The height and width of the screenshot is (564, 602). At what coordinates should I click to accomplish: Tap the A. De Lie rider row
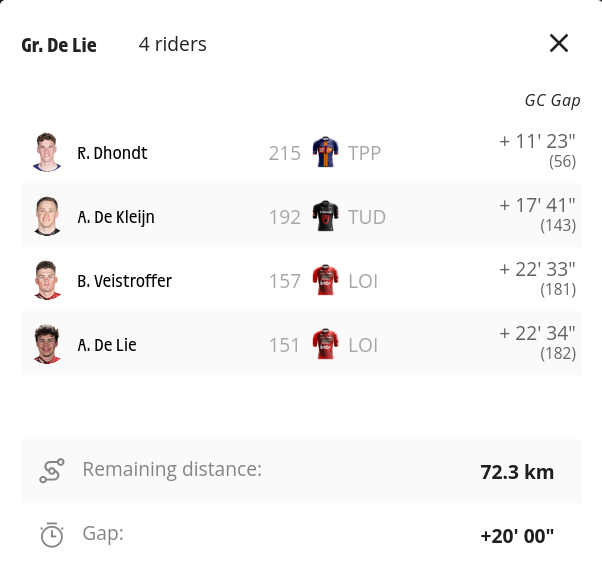301,343
